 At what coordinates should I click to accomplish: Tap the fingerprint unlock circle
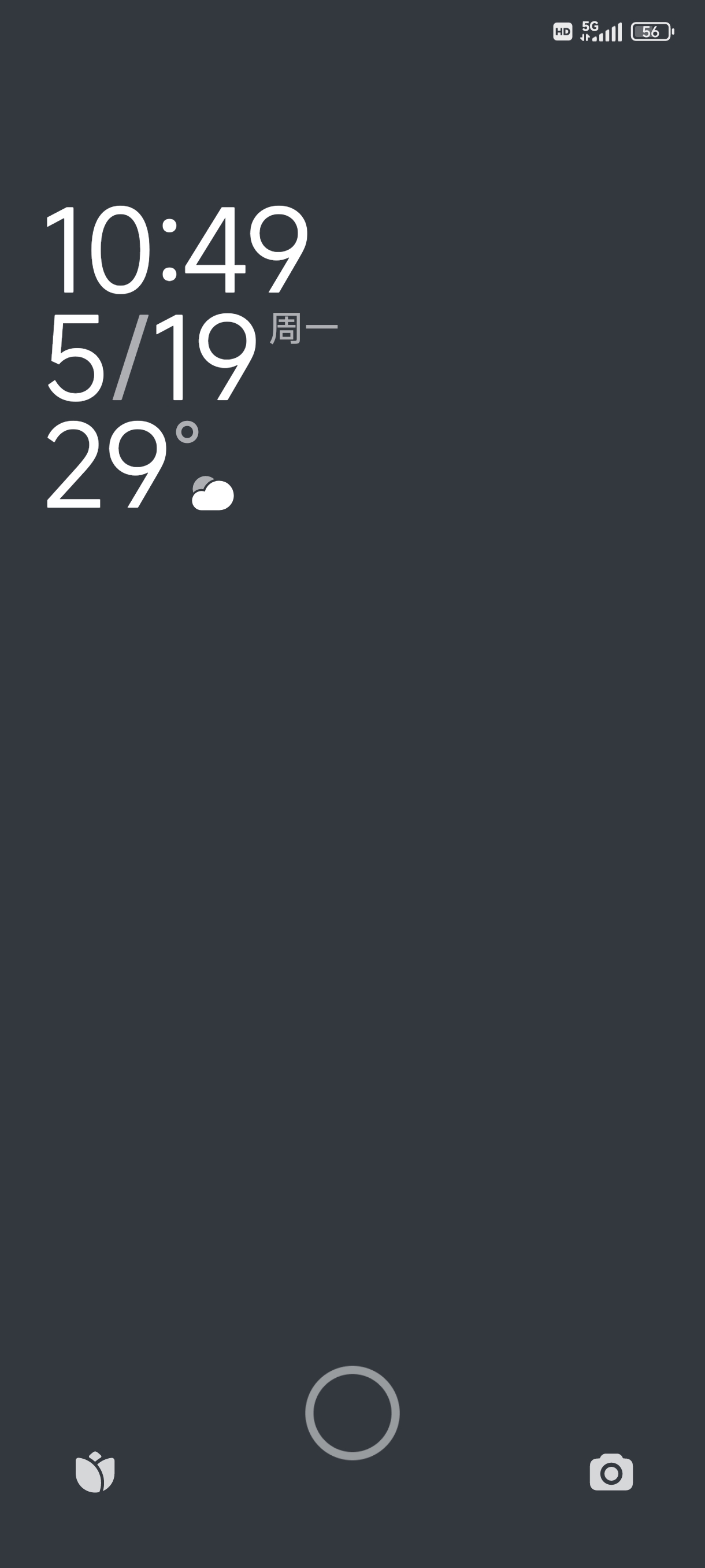352,1412
